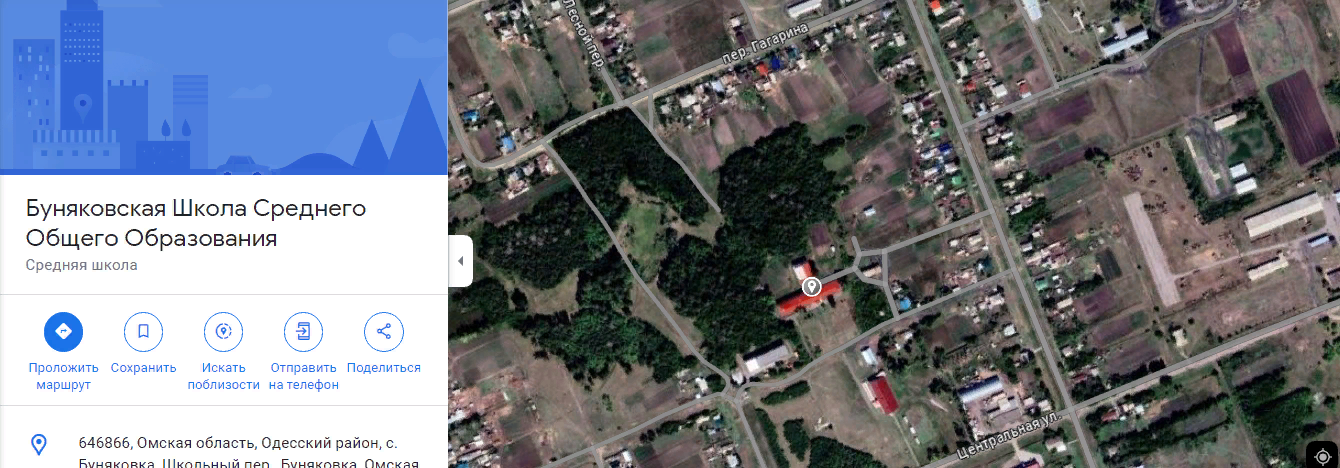Collapse the side panel arrow
The height and width of the screenshot is (468, 1340).
click(460, 261)
